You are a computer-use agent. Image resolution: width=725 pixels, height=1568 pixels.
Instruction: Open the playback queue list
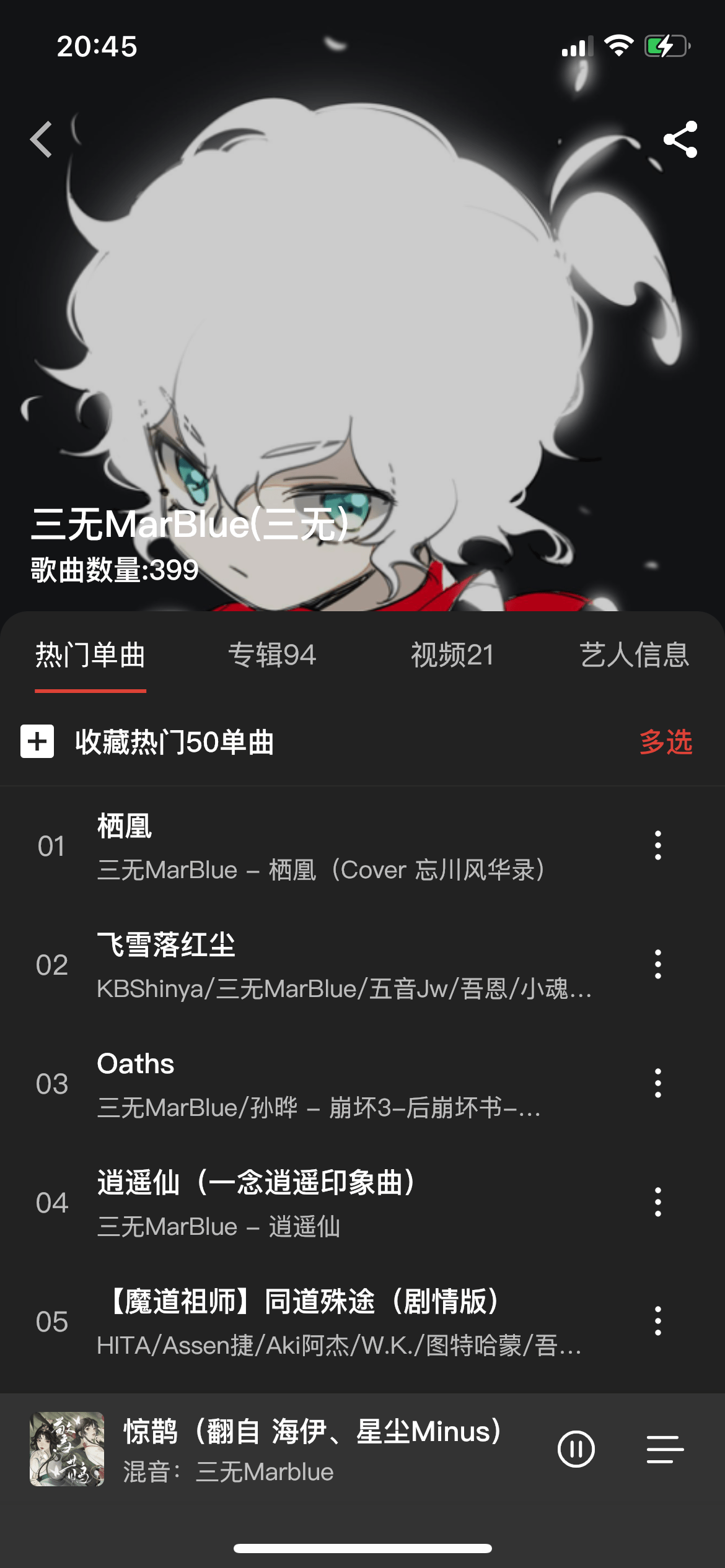click(x=665, y=1449)
